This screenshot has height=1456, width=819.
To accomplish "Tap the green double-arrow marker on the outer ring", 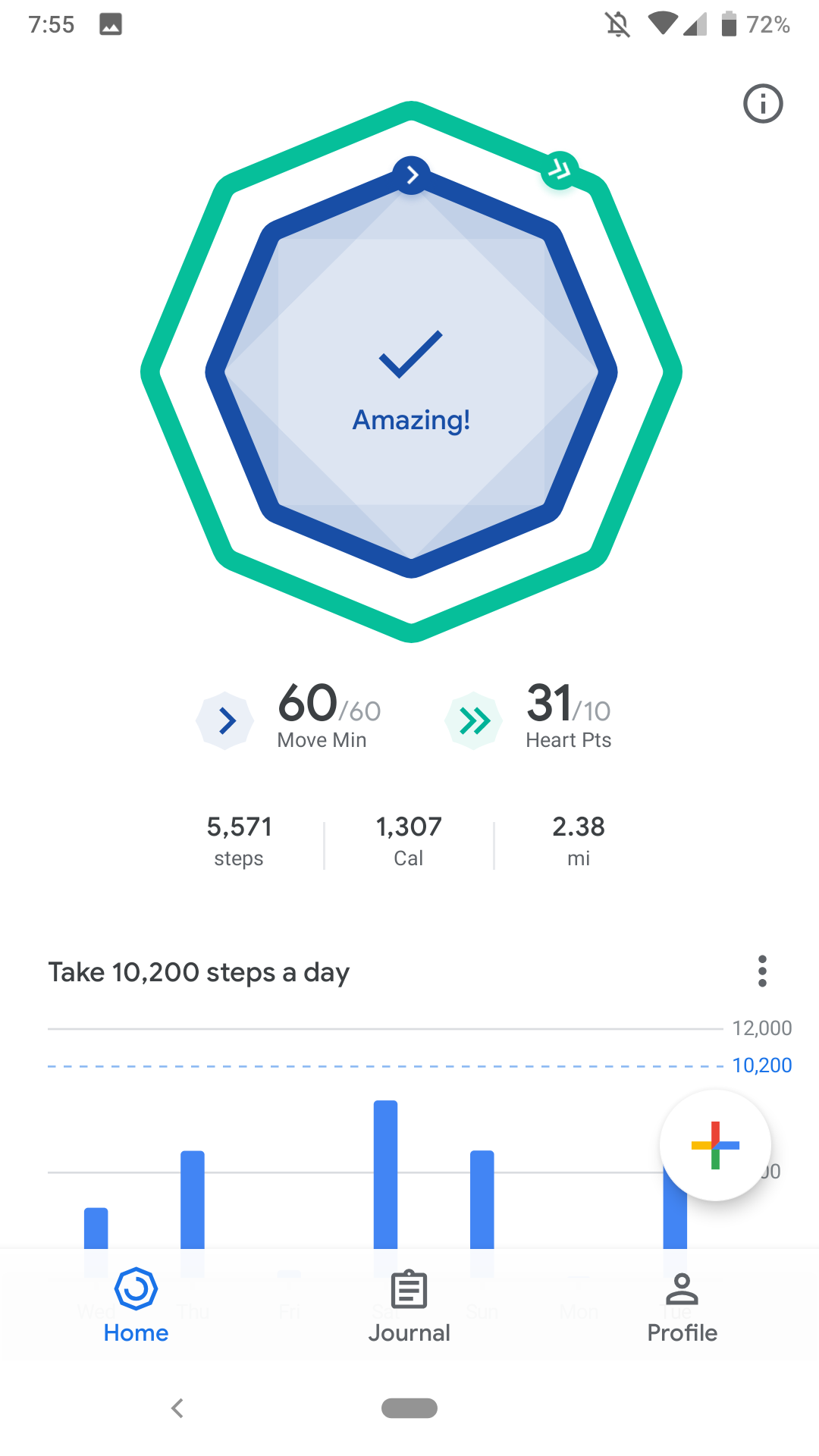I will (x=558, y=170).
